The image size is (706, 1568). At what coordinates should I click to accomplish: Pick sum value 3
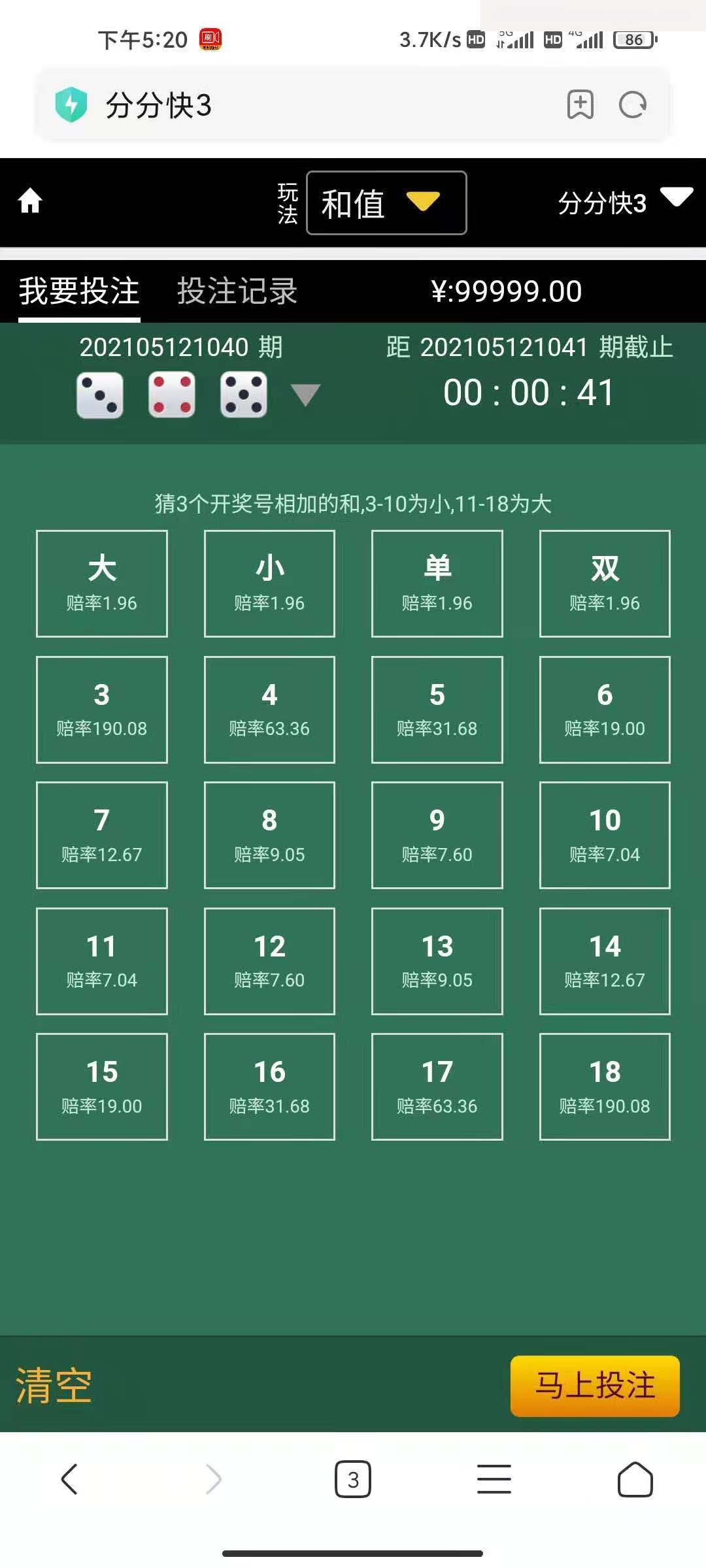pos(102,710)
